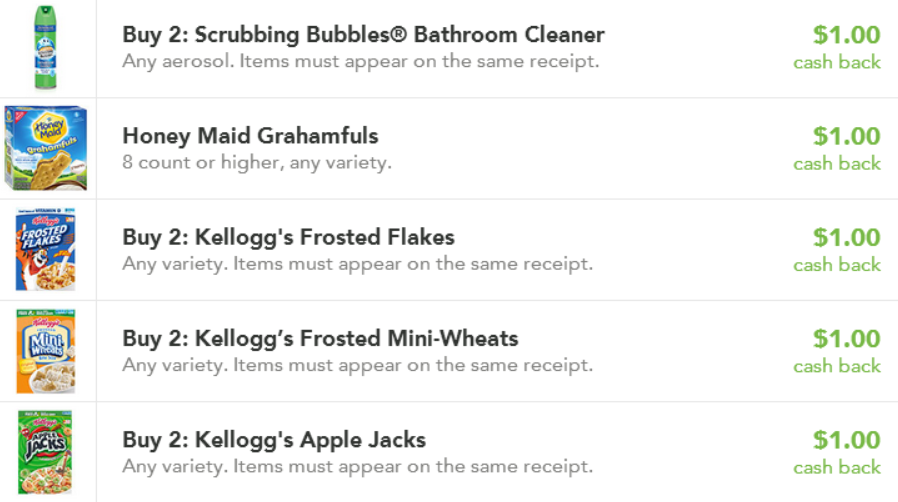
Task: Open the Kellogg's Frosted Mini-Wheats offer
Action: tap(320, 339)
